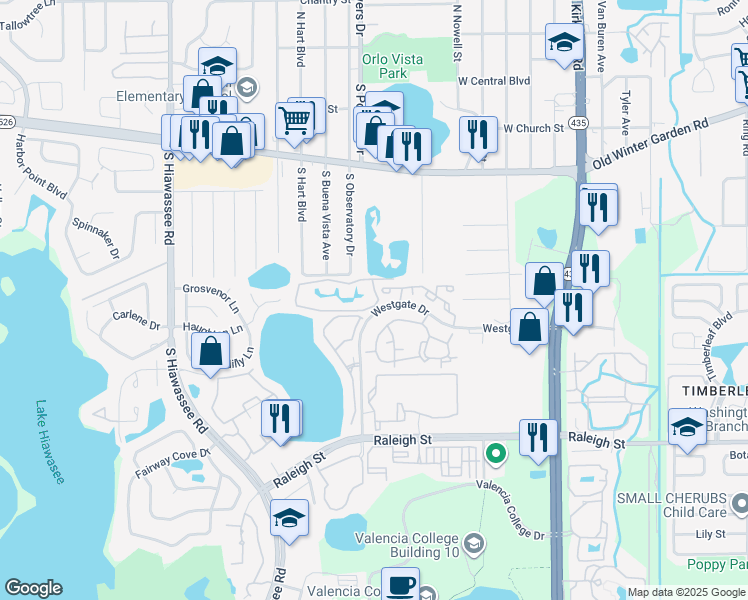Open Small Cherubs Child Care place icon
Image resolution: width=748 pixels, height=600 pixels.
pos(740,504)
